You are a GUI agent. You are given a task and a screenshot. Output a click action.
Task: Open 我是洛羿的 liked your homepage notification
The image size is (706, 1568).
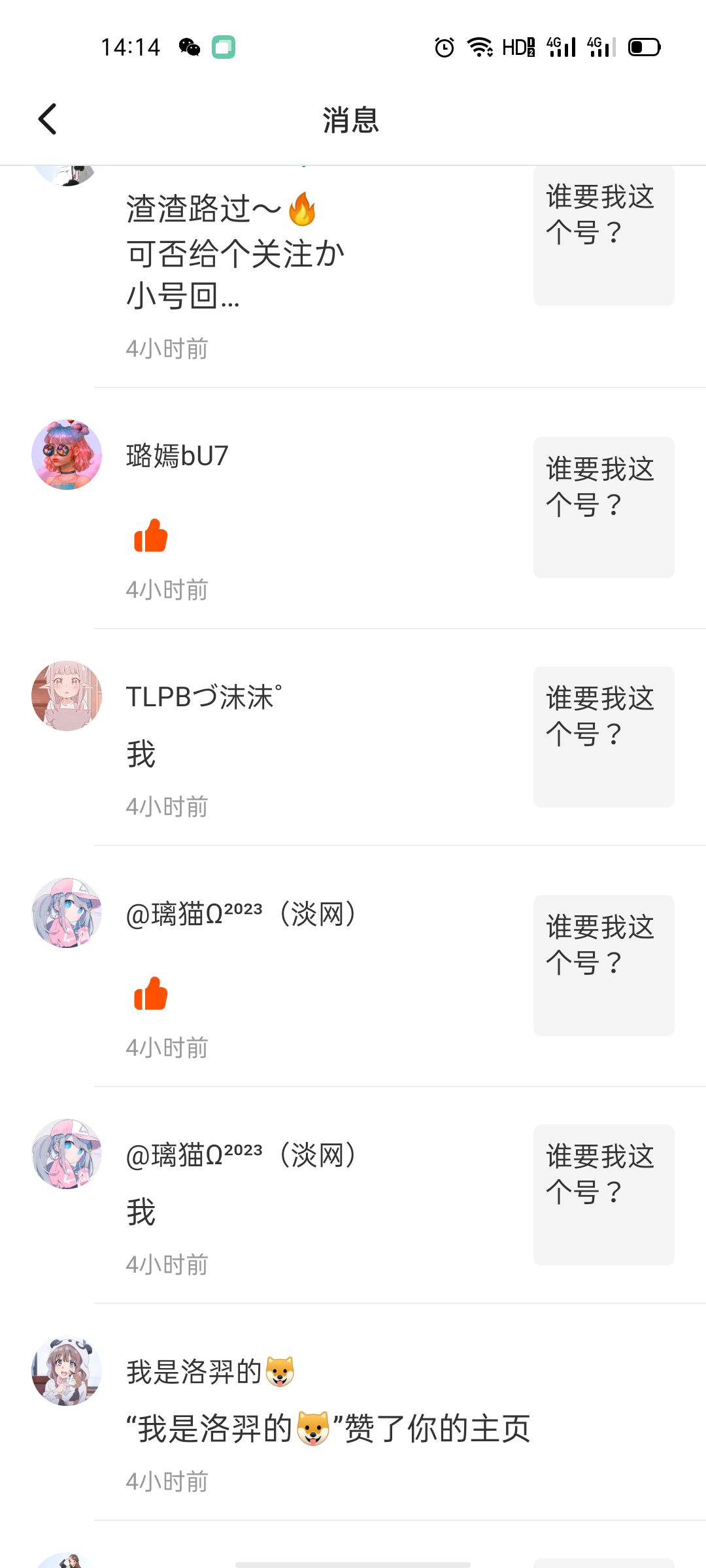[327, 1428]
